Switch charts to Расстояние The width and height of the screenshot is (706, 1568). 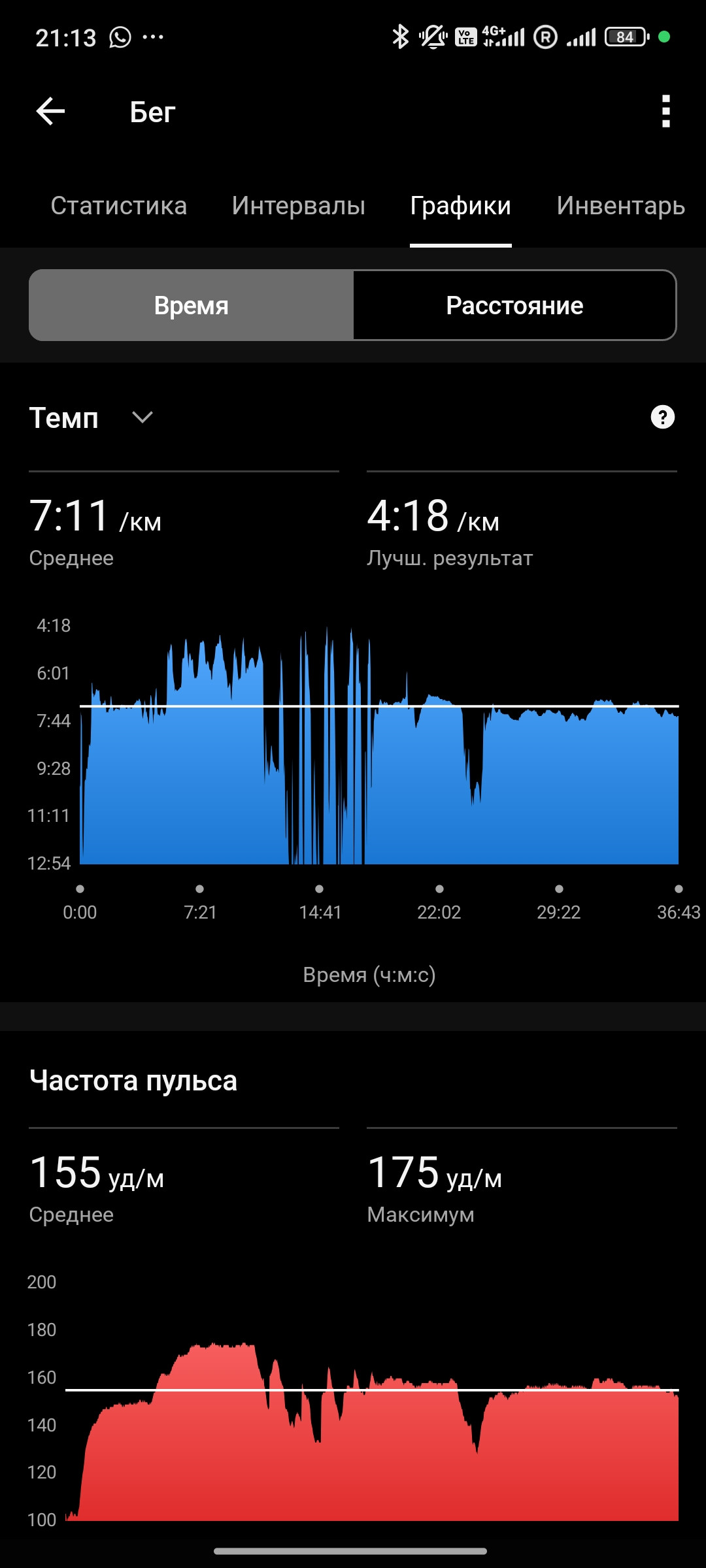pyautogui.click(x=514, y=305)
